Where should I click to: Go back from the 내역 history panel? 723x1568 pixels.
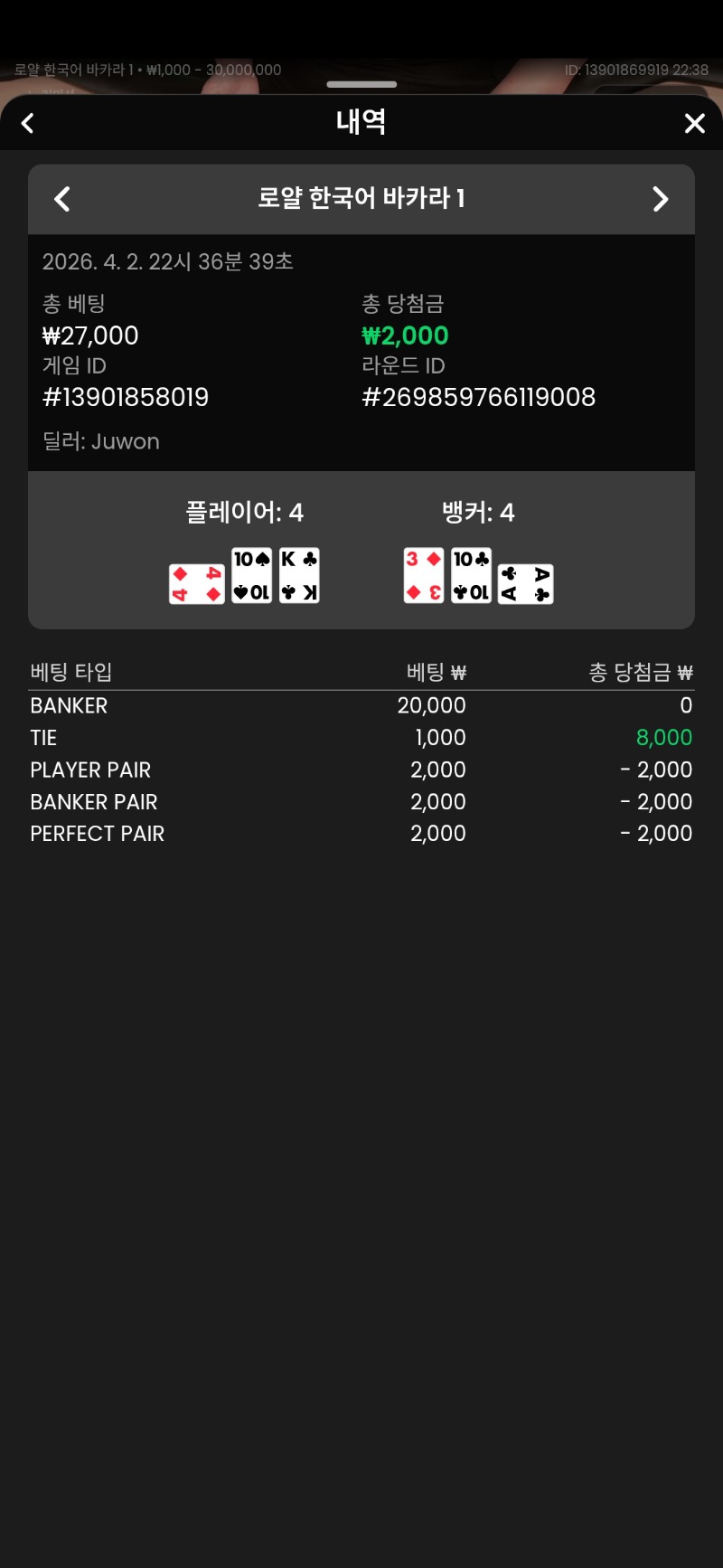(x=28, y=123)
